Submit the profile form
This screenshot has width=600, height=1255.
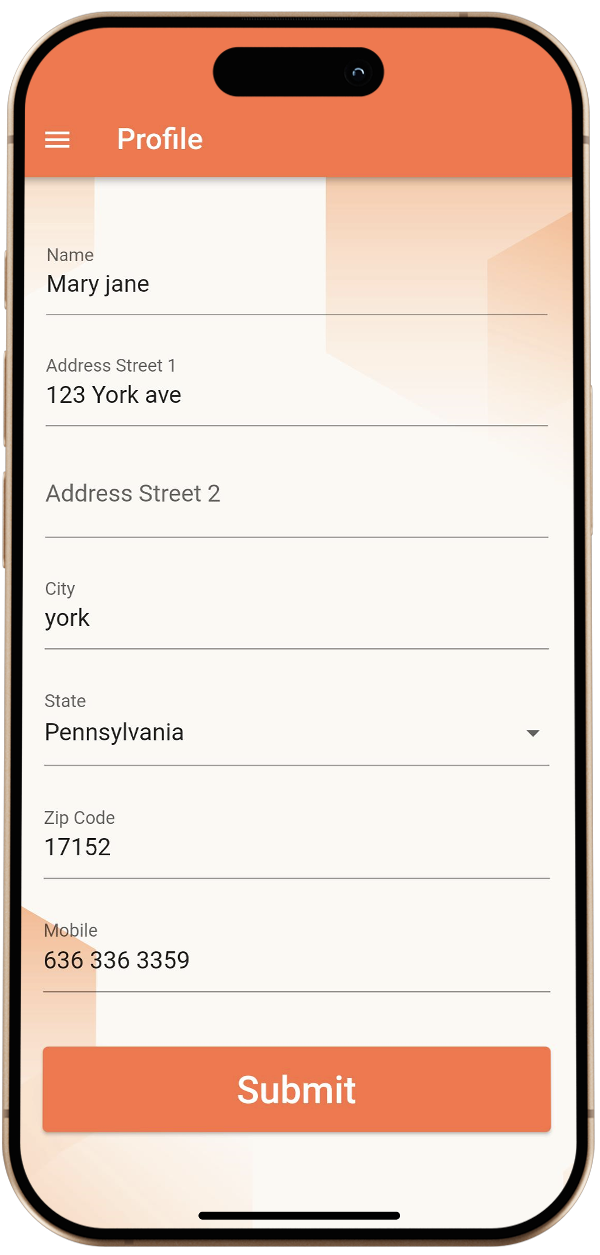297,1089
